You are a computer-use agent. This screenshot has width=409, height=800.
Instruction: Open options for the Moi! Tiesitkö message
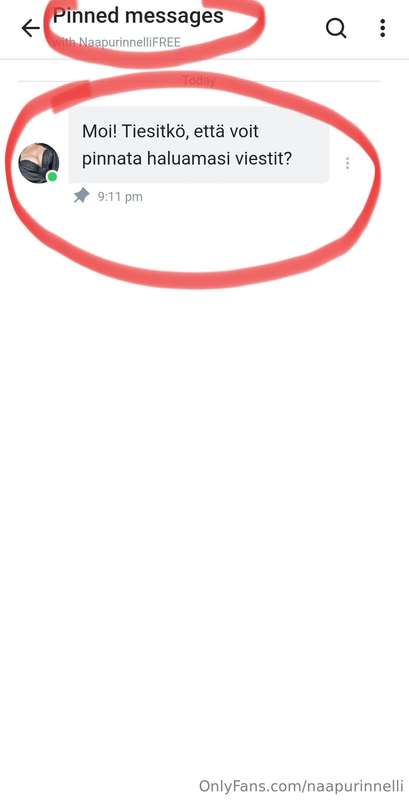[x=347, y=163]
